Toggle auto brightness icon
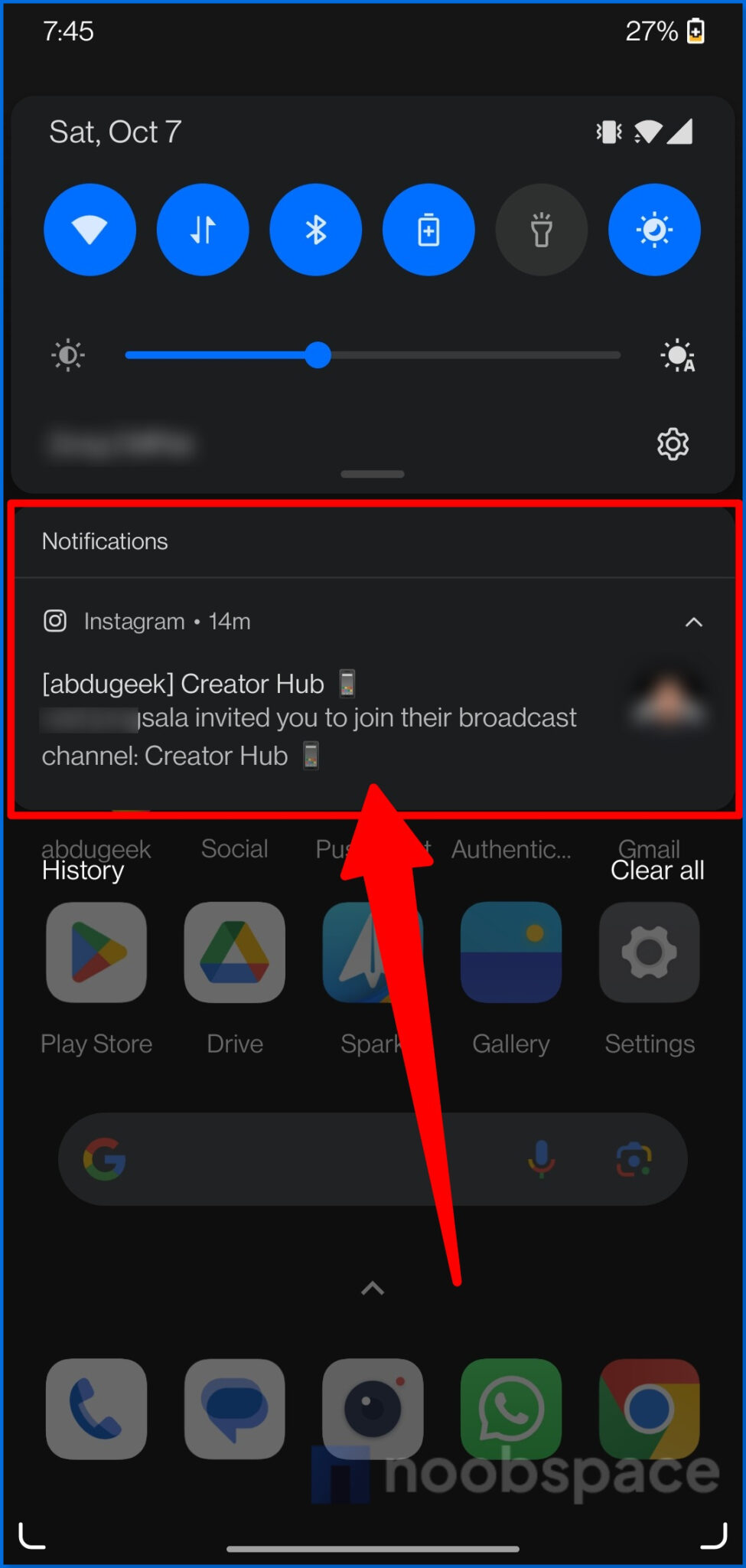Image resolution: width=746 pixels, height=1568 pixels. tap(678, 356)
